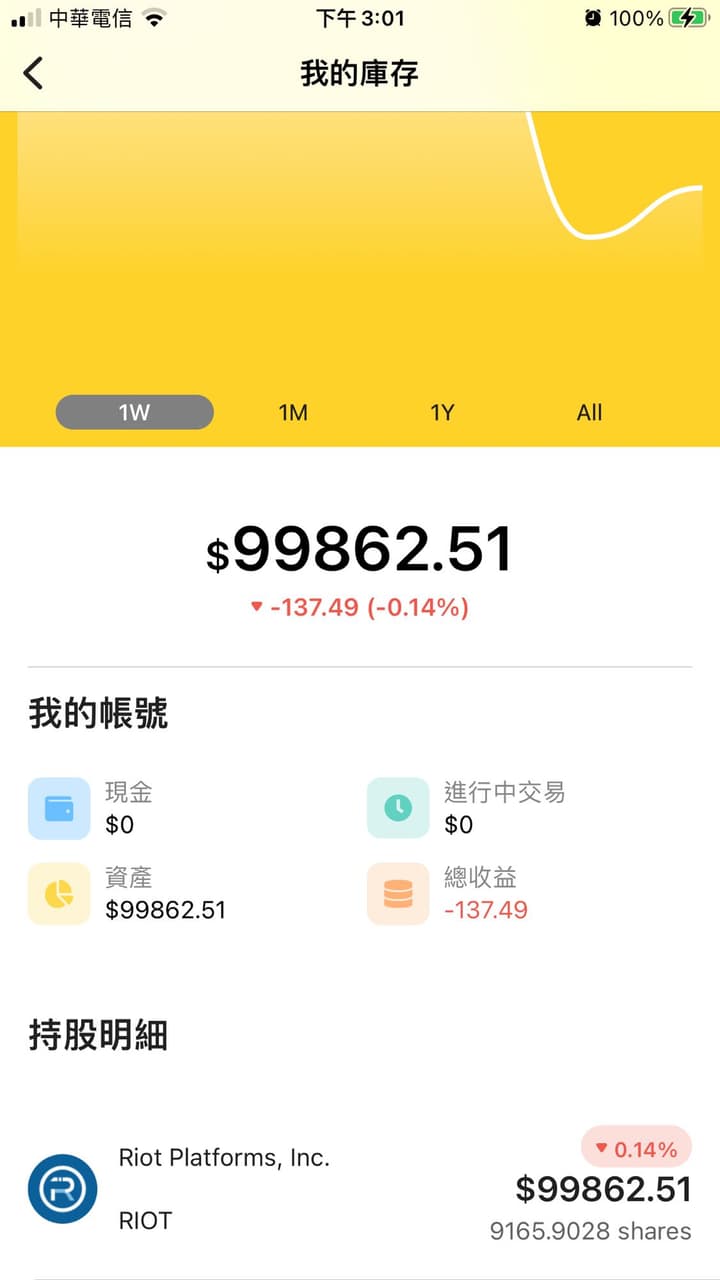Open the Riot Platforms, Inc. holding
The height and width of the screenshot is (1280, 720).
pos(360,1189)
